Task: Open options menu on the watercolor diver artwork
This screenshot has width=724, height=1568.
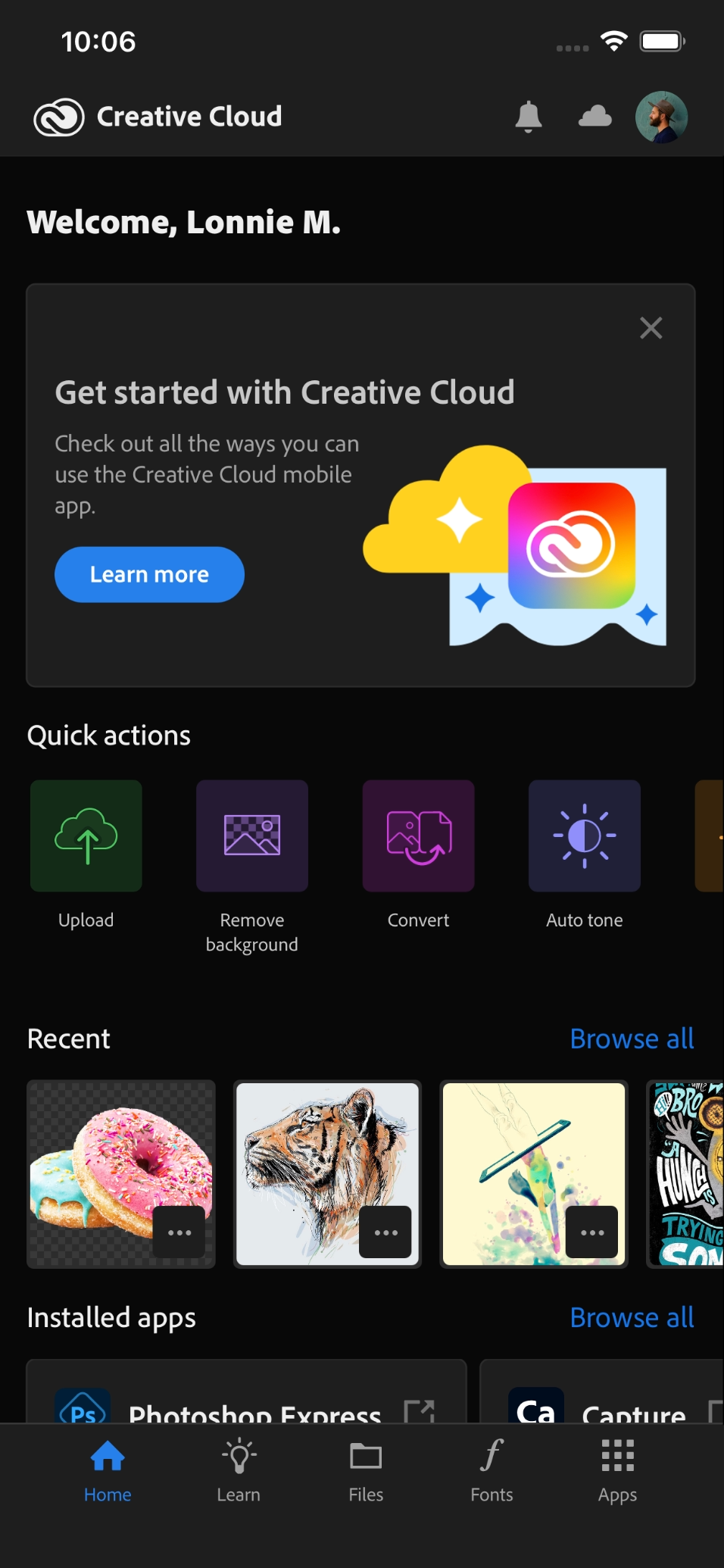Action: tap(591, 1232)
